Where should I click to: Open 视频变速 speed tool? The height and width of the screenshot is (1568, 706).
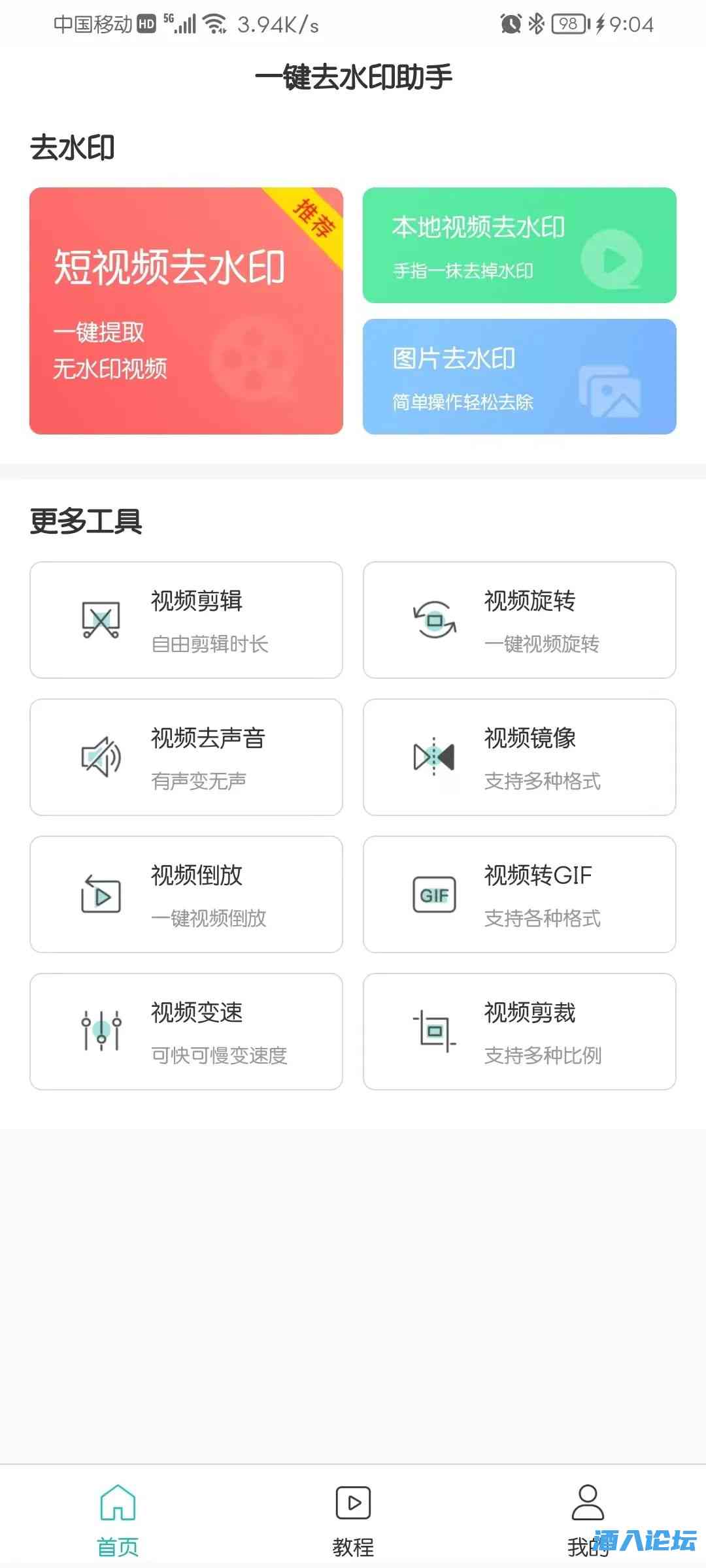186,1032
